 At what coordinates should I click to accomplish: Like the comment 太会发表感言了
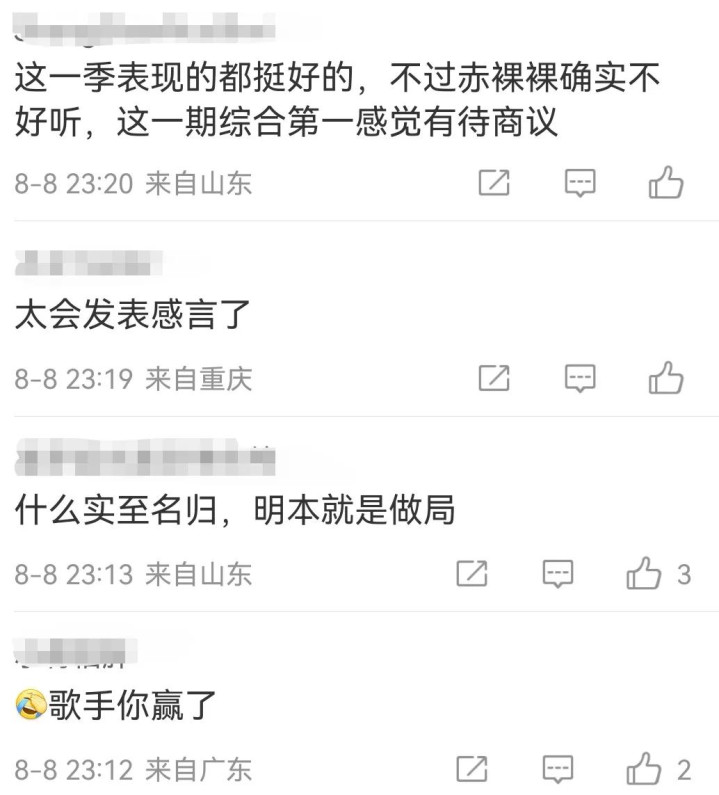pos(666,378)
